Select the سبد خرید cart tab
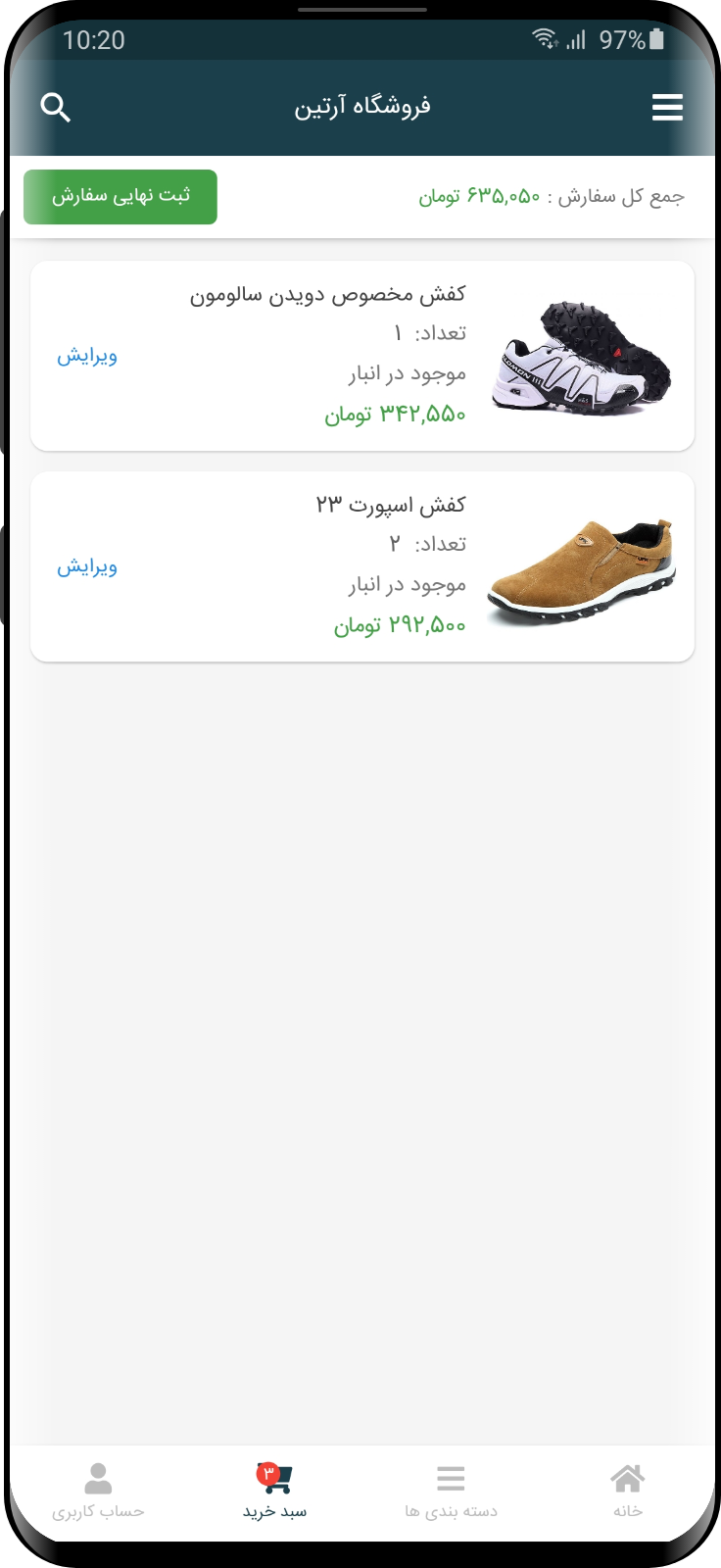 click(274, 1492)
